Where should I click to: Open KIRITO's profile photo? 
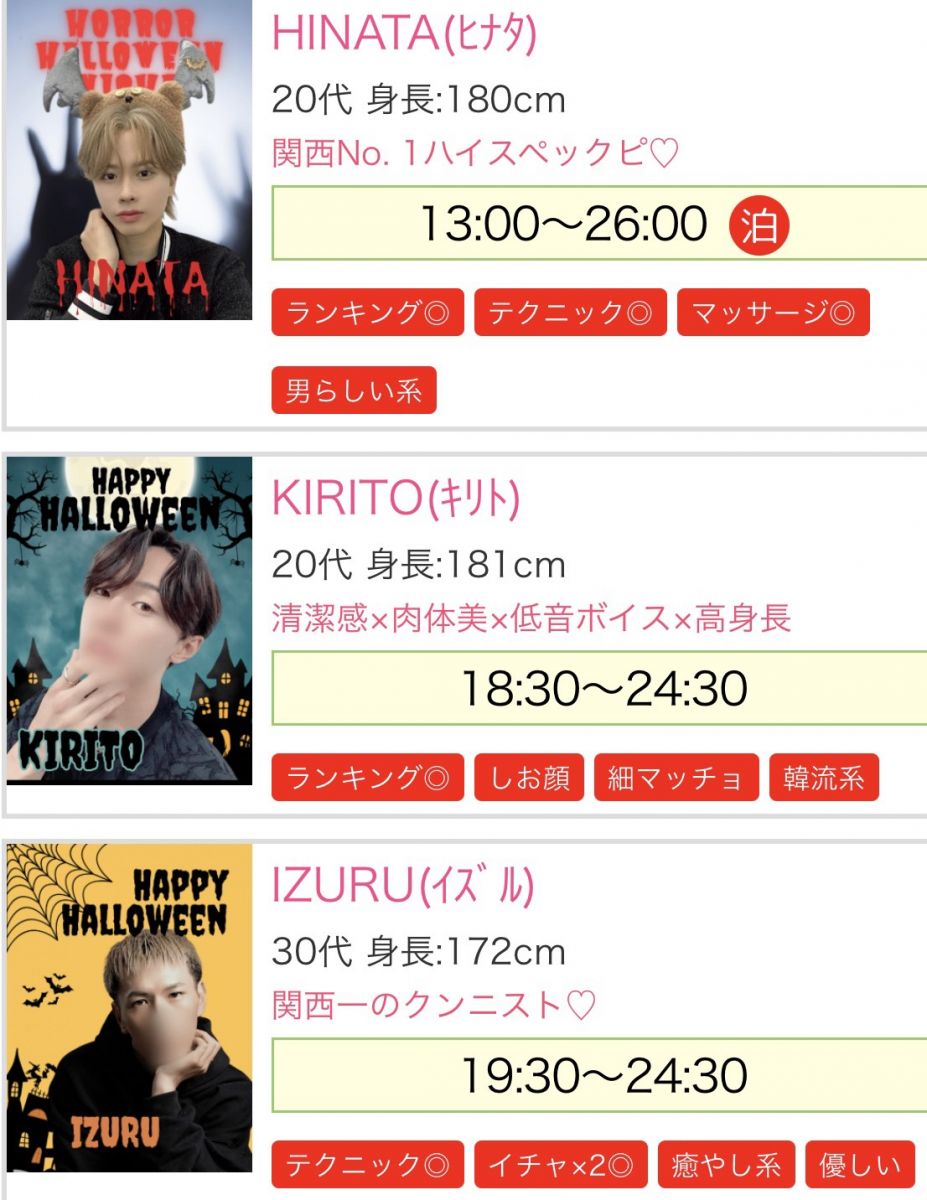tap(129, 620)
